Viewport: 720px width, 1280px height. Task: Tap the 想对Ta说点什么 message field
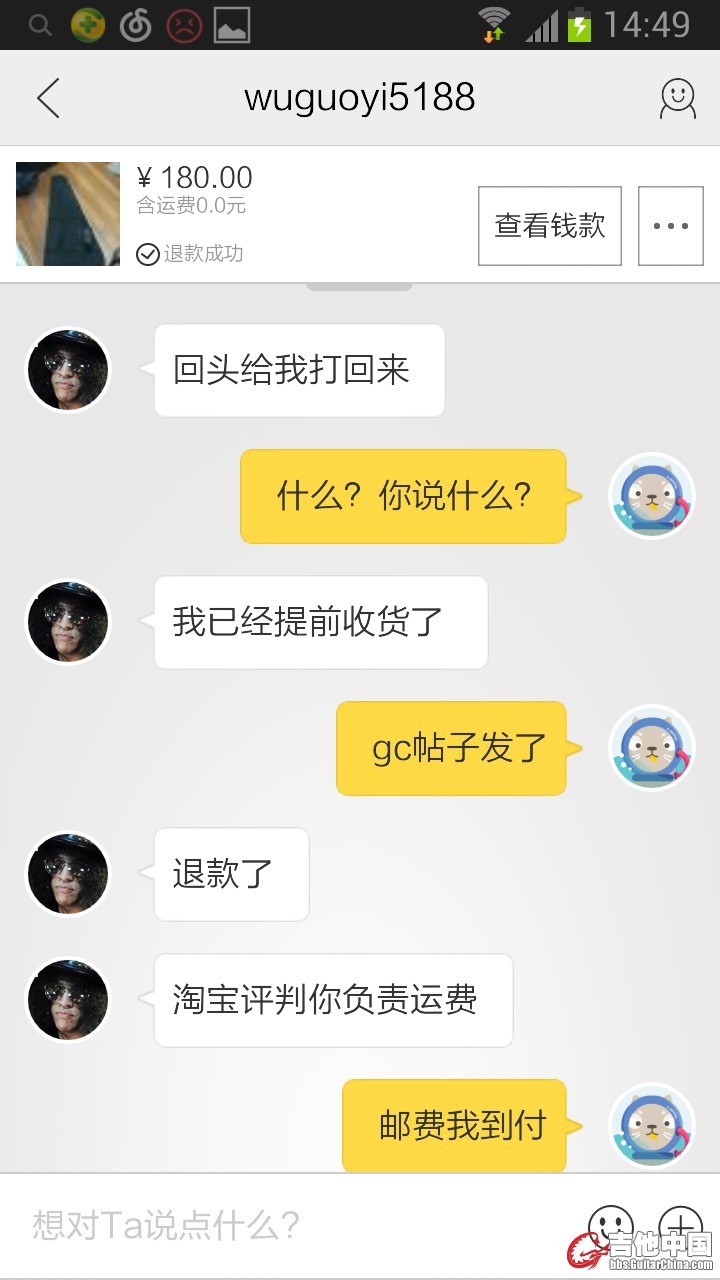click(x=290, y=1224)
